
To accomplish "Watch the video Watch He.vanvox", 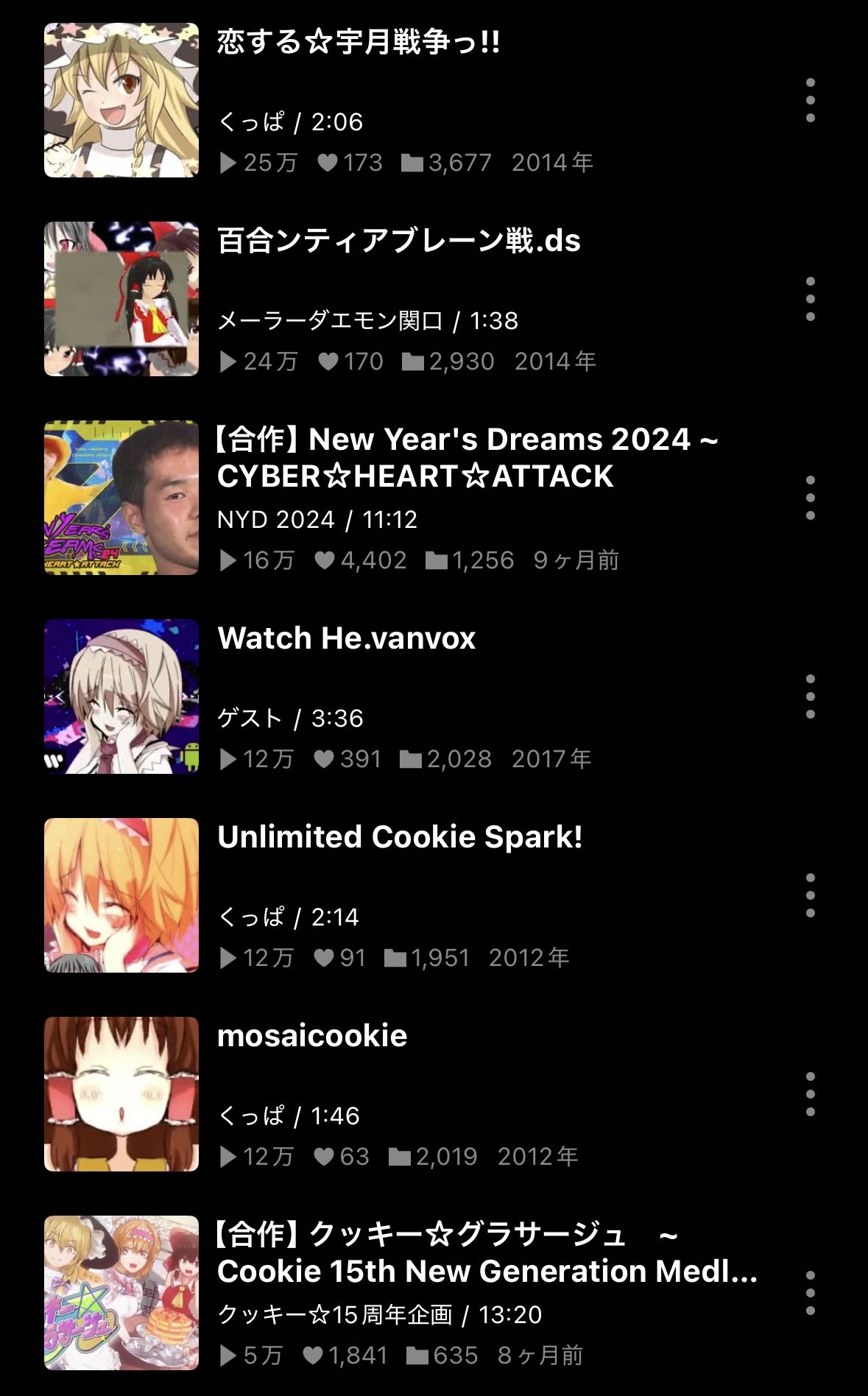I will [x=347, y=638].
